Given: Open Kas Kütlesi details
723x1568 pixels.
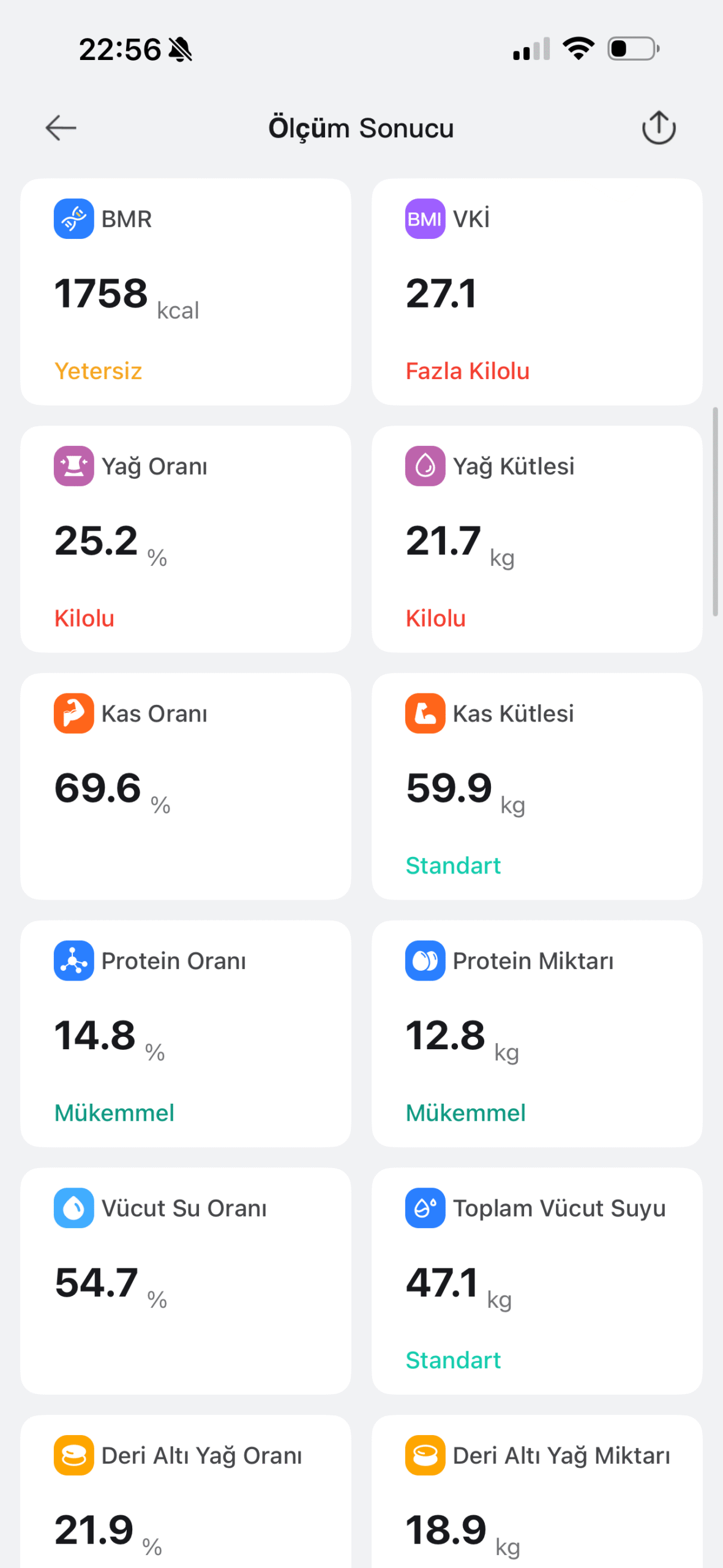Looking at the screenshot, I should (536, 786).
